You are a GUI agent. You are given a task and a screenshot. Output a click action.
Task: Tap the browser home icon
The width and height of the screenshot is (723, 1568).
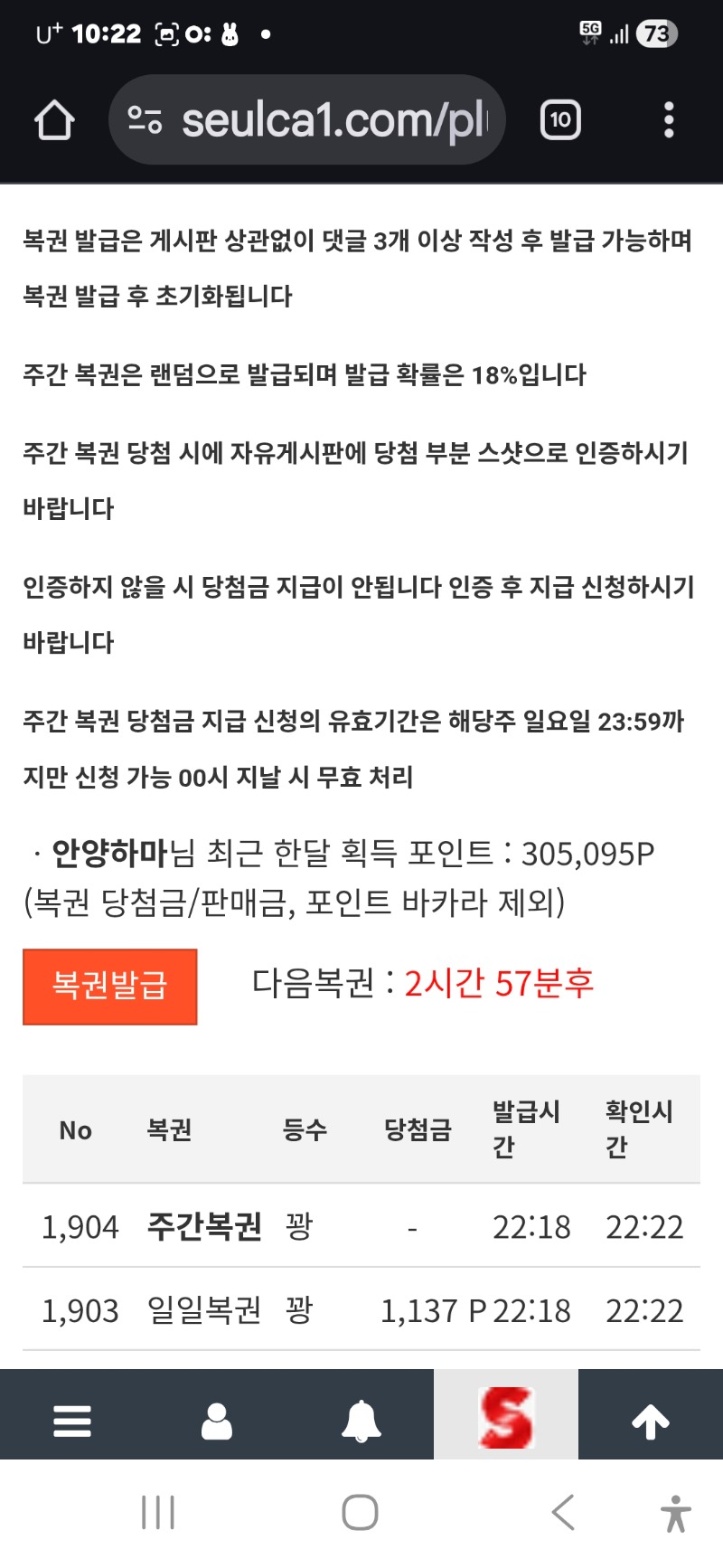54,120
